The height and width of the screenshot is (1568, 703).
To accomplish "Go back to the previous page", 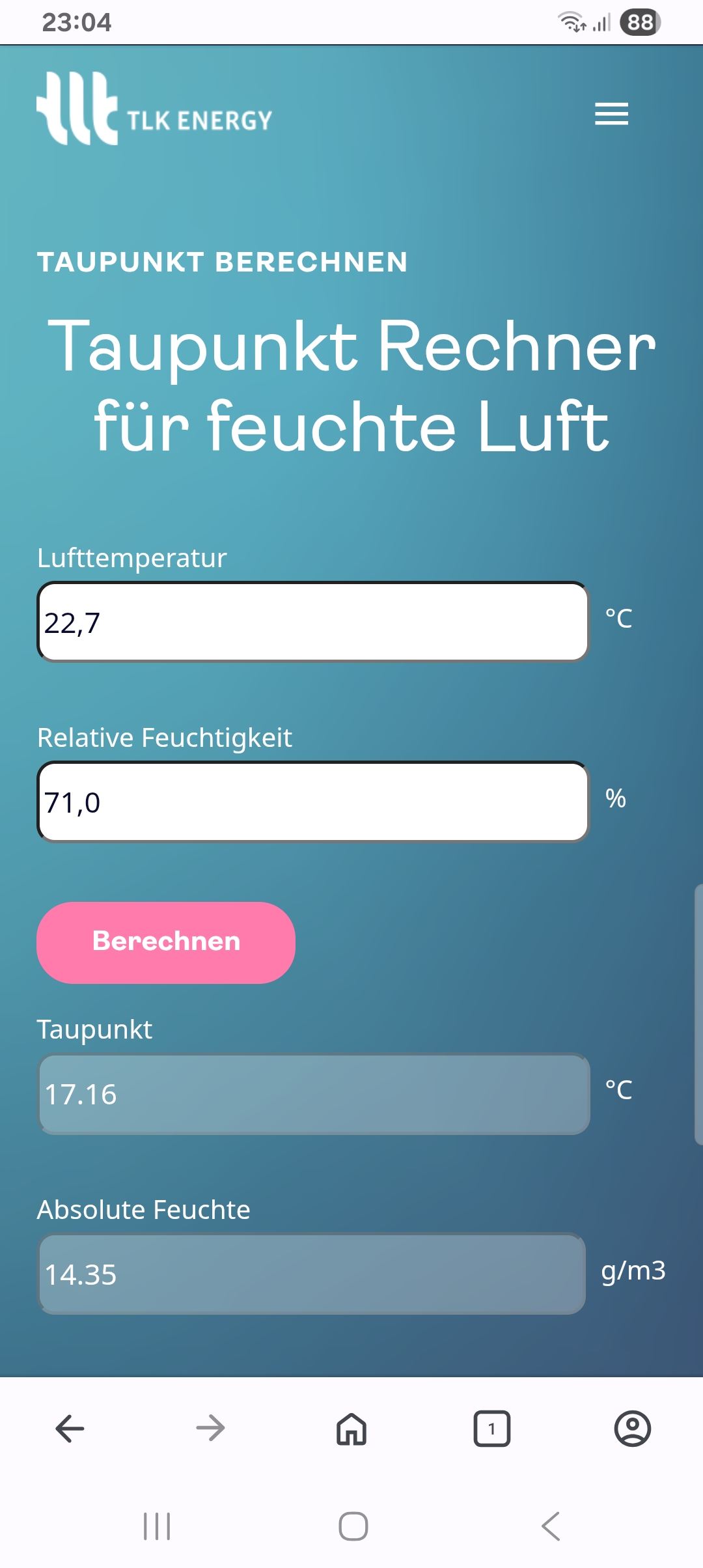I will tap(70, 1429).
